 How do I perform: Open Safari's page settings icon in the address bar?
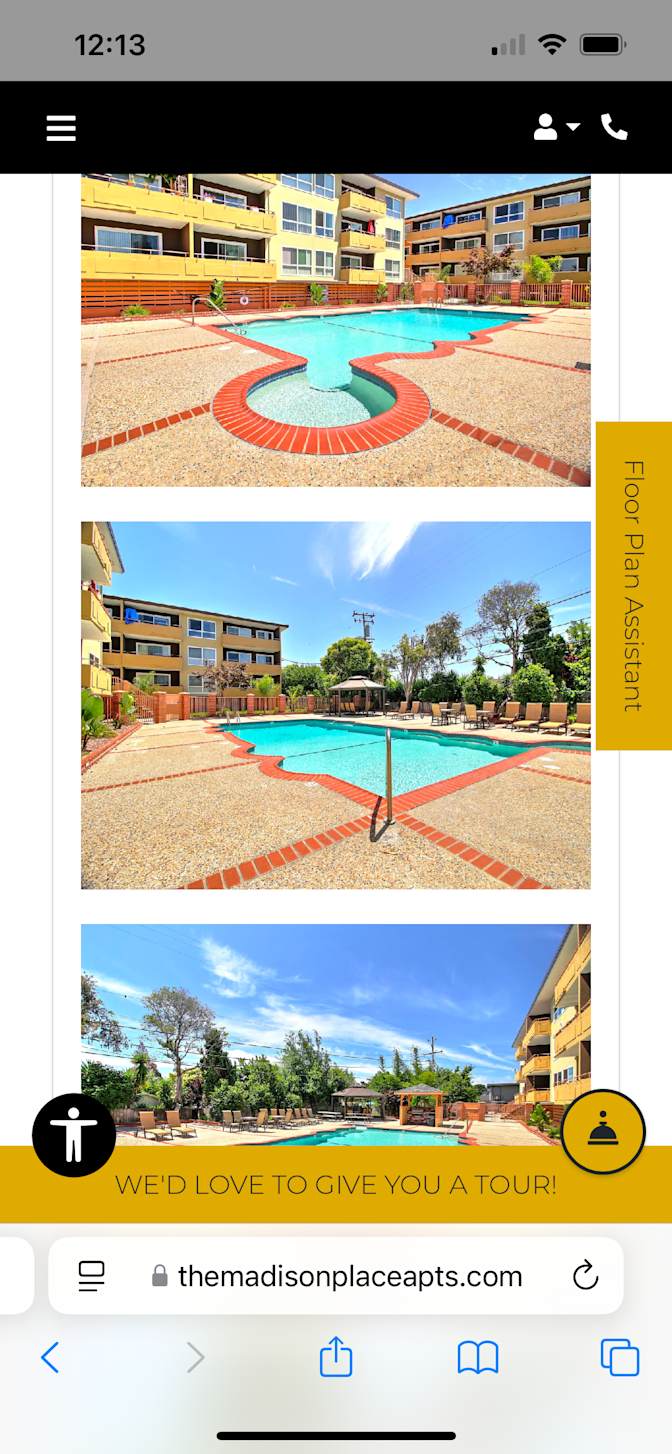click(92, 1276)
